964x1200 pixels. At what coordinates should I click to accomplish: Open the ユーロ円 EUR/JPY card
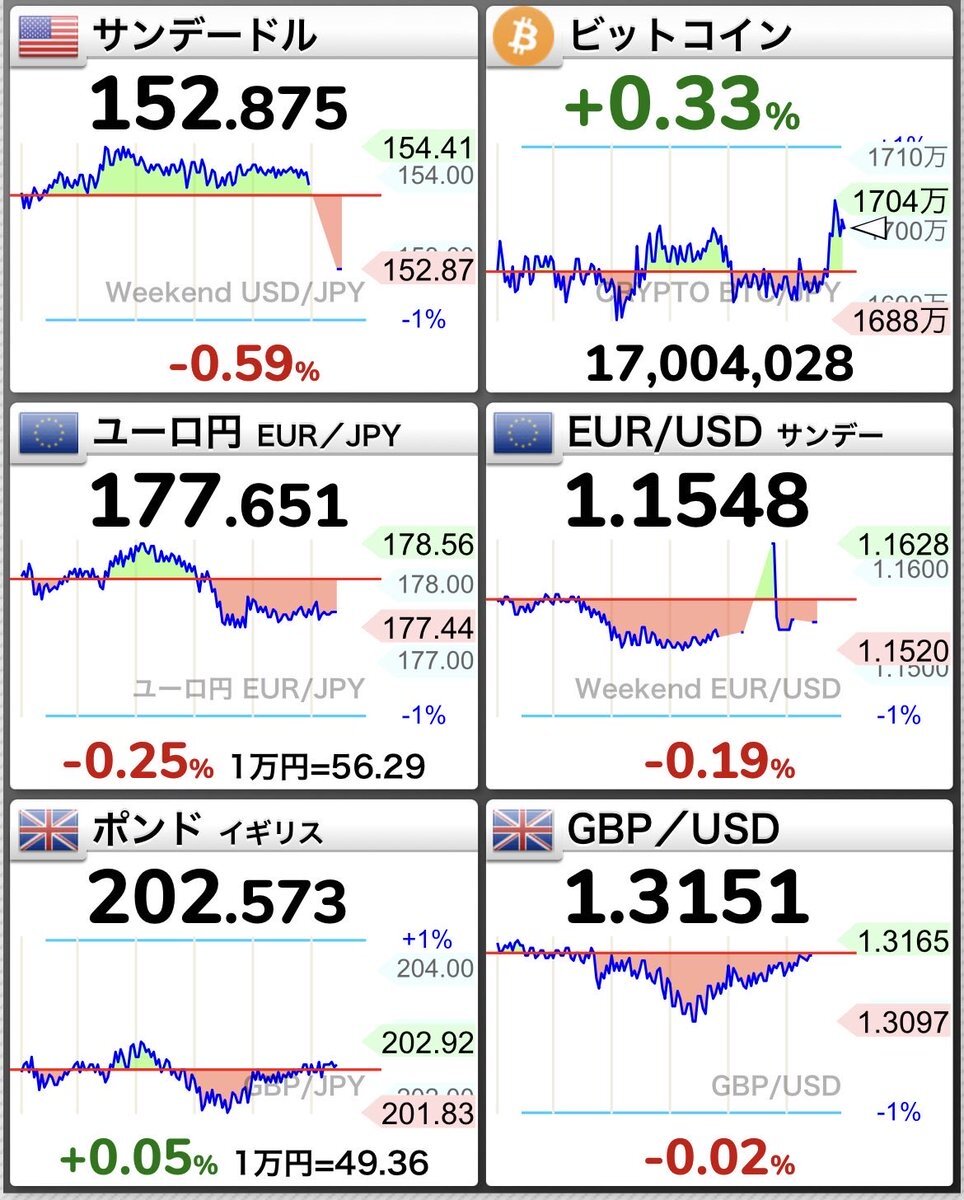[243, 596]
